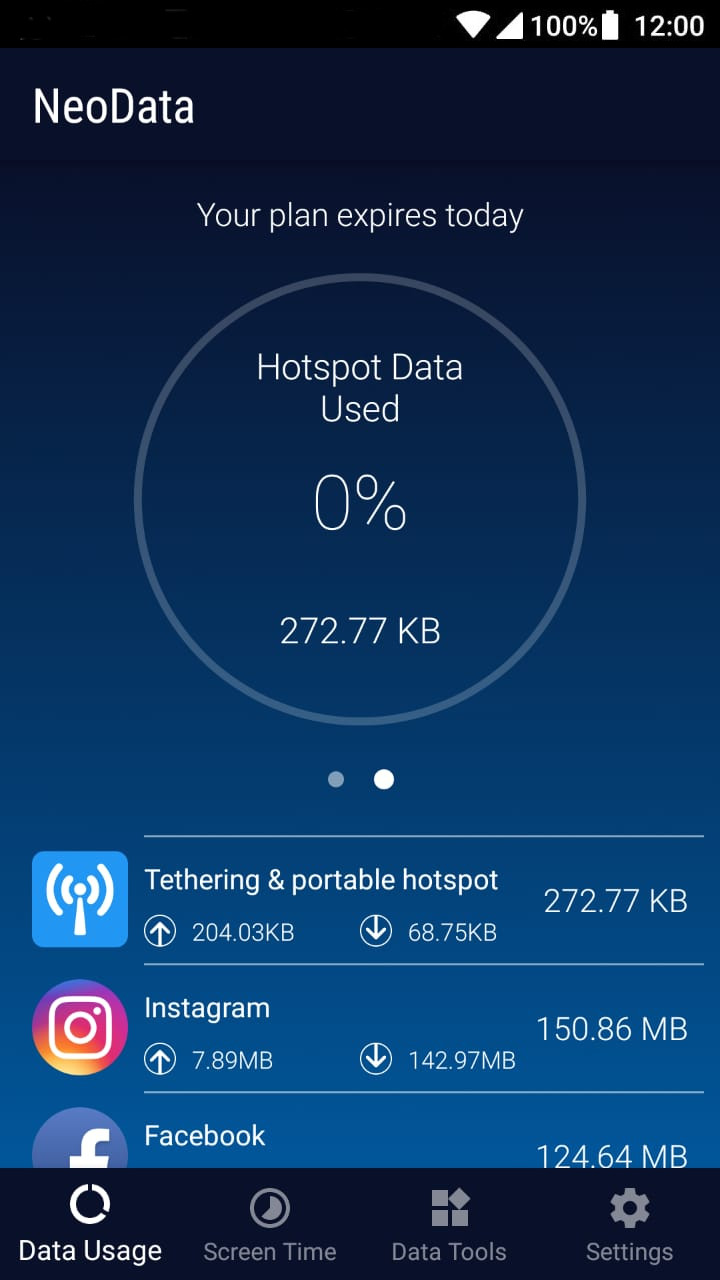
Task: View Instagram data usage details
Action: (x=360, y=1028)
